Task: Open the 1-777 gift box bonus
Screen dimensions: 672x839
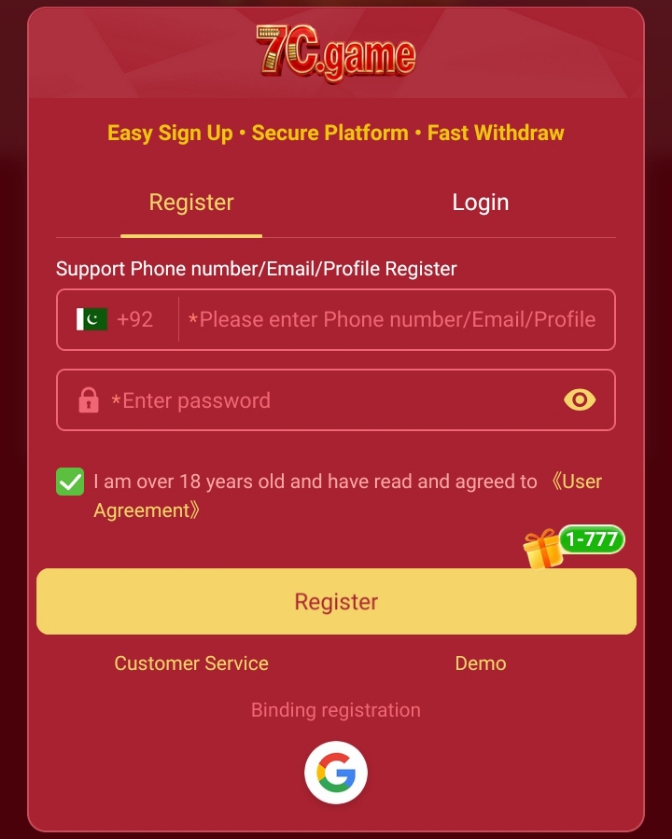Action: 545,549
